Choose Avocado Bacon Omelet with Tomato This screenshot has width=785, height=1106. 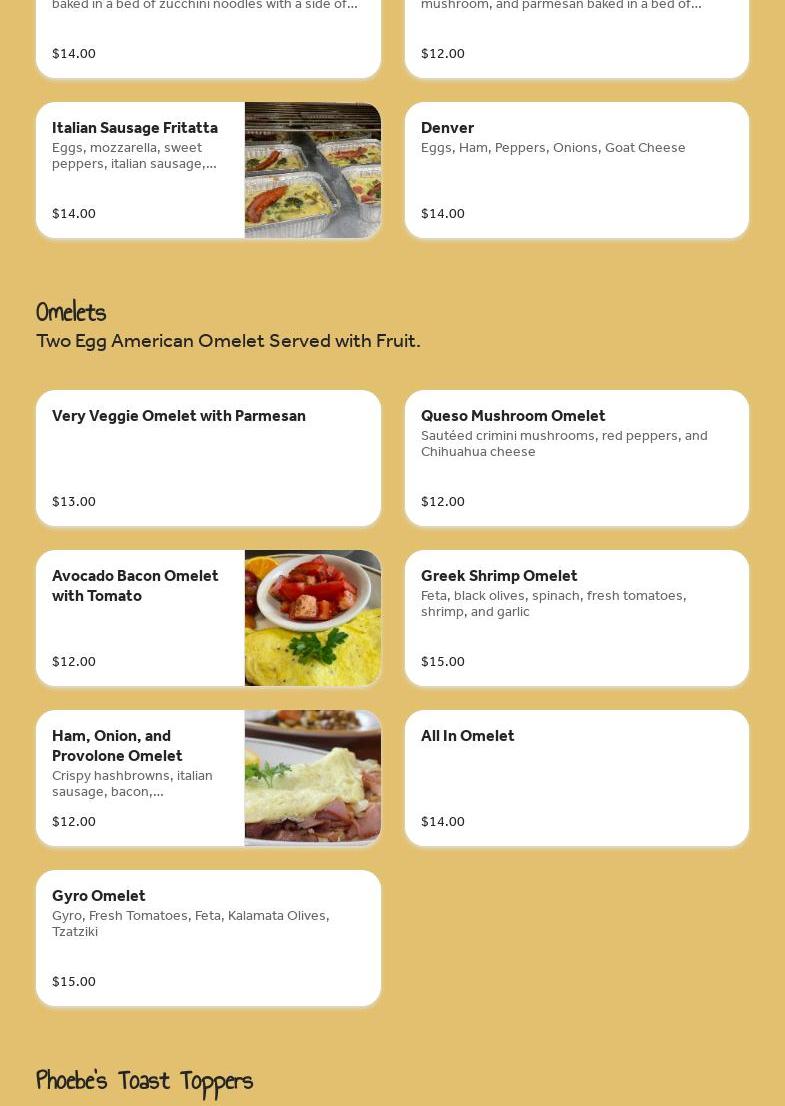(208, 618)
